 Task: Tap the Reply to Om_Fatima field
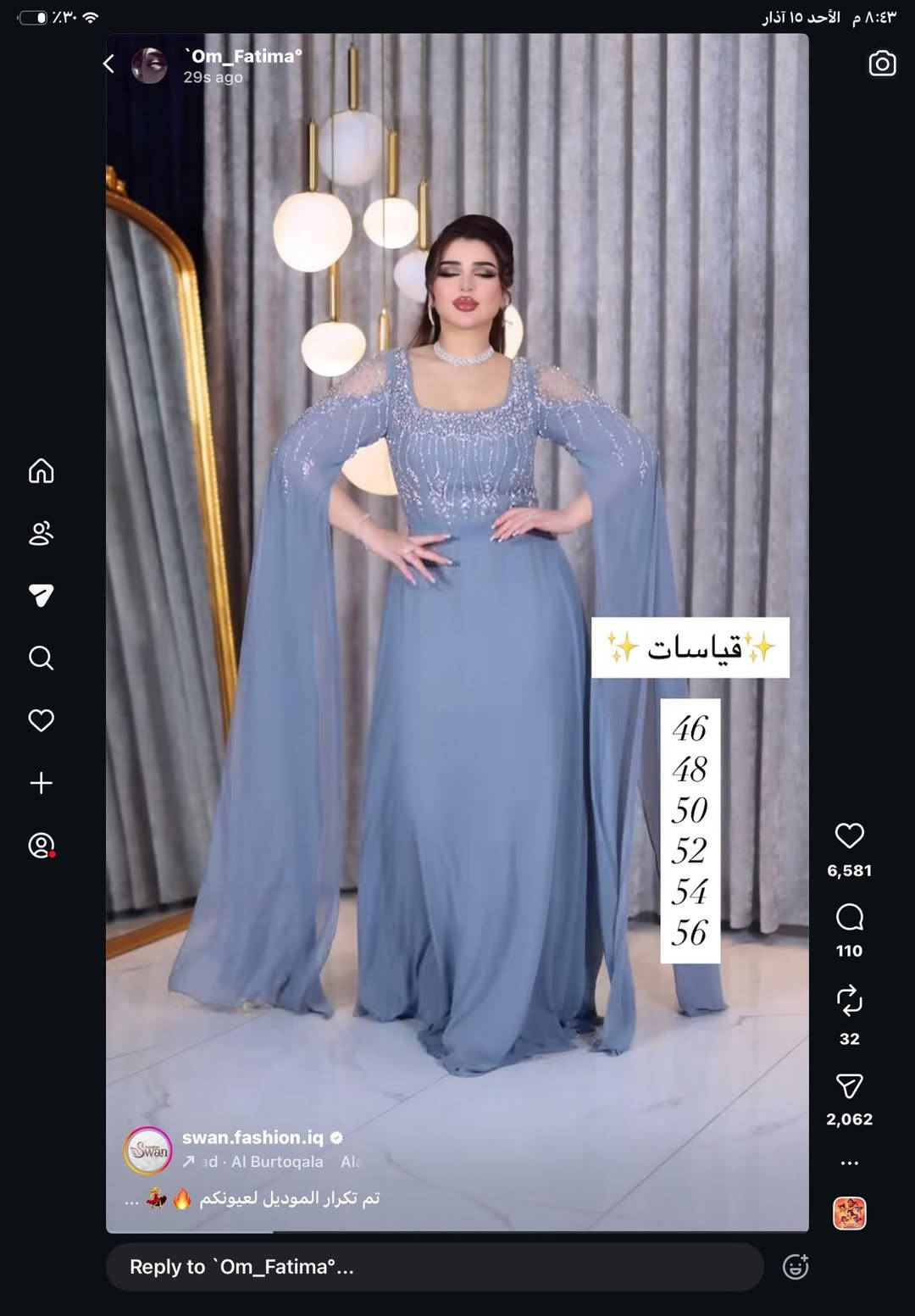coord(434,1267)
